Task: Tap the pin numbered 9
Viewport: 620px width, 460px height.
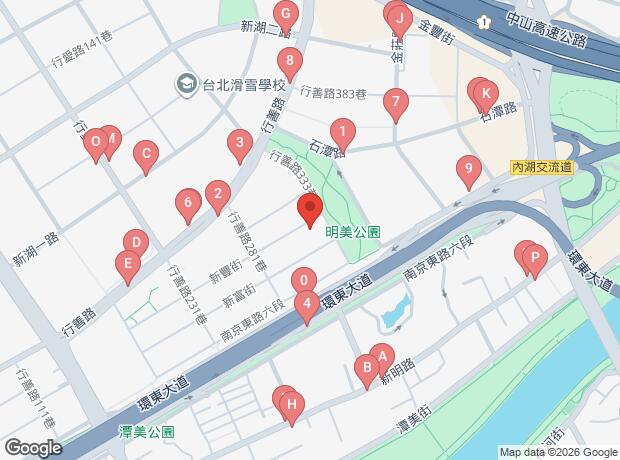Action: coord(468,169)
